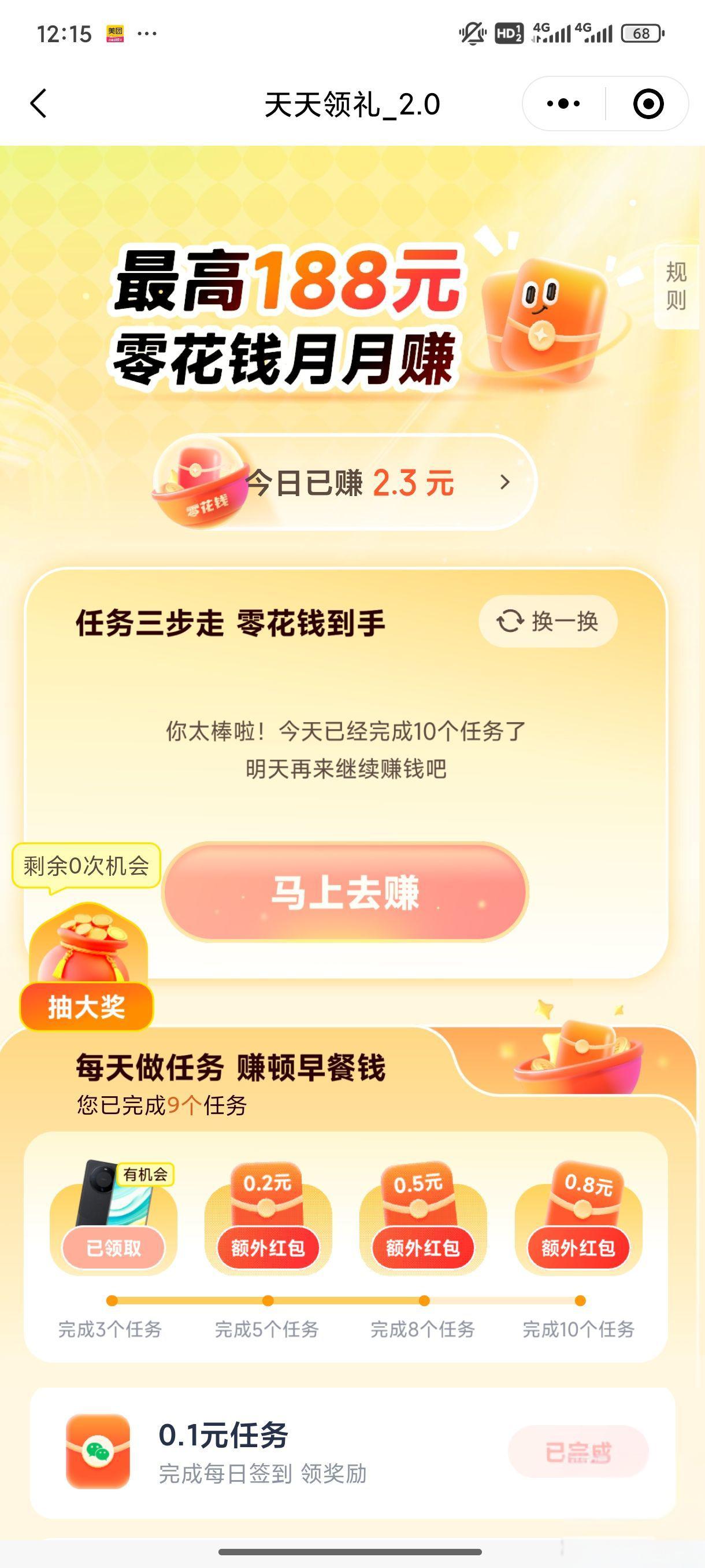Tap 已完成 on the 0.1元任务 row

click(578, 1453)
